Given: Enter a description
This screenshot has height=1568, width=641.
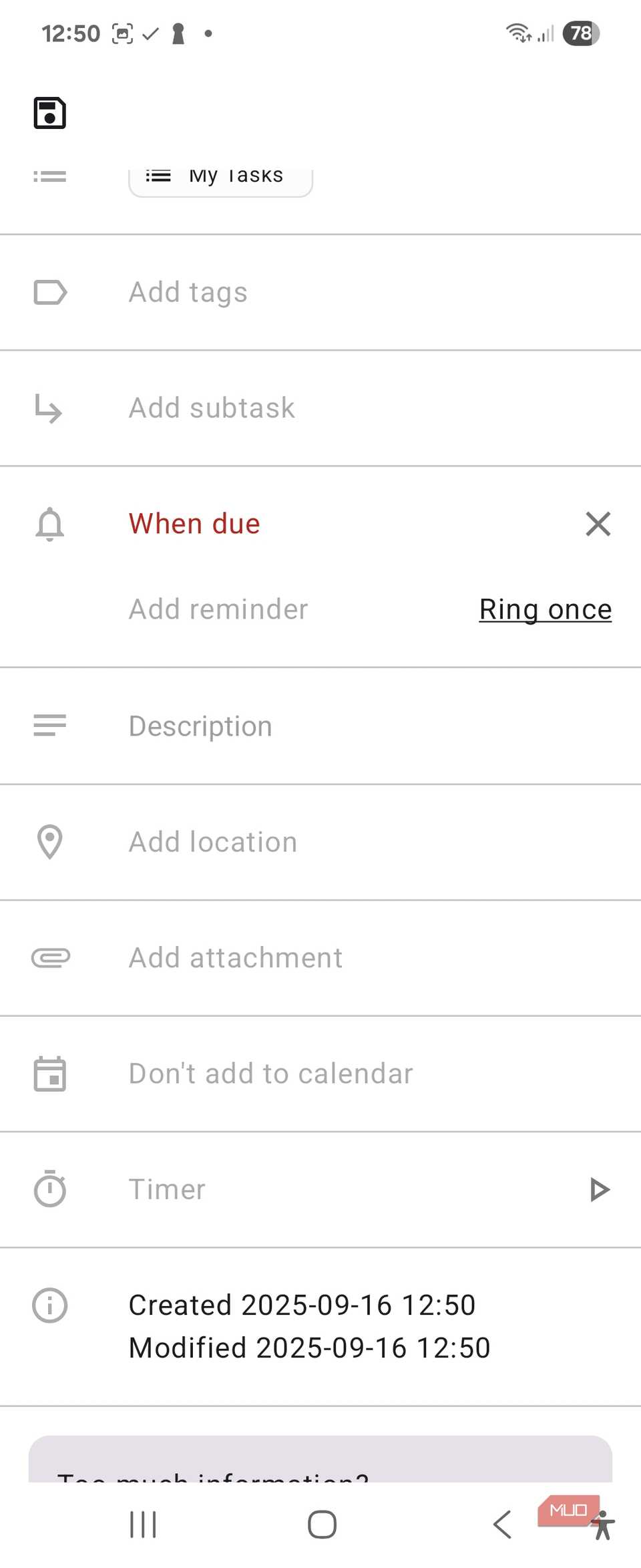Looking at the screenshot, I should pos(200,726).
